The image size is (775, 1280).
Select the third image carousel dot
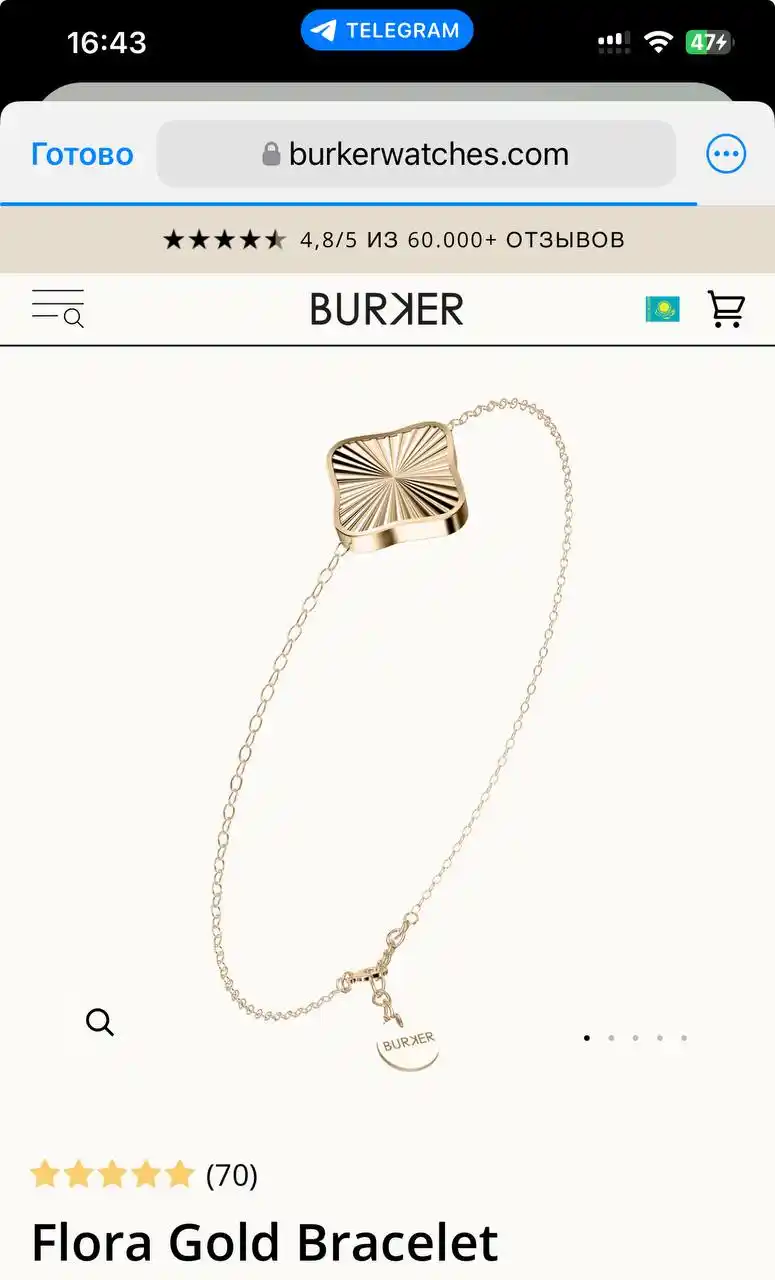[635, 1038]
